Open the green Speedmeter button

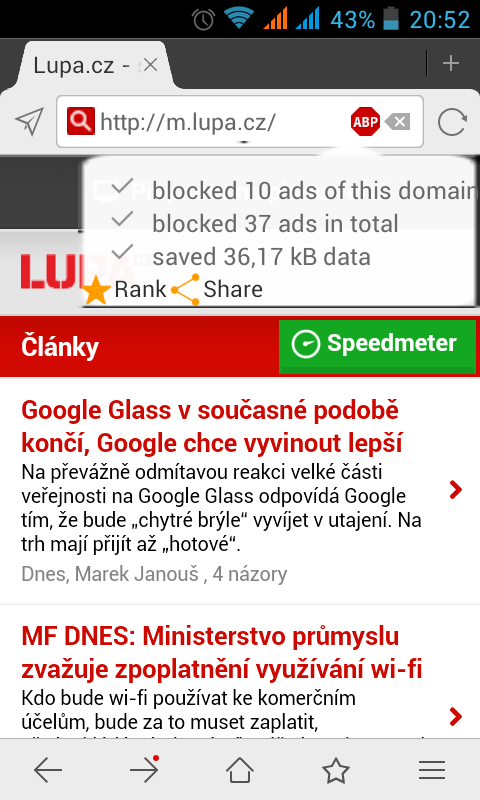[377, 346]
